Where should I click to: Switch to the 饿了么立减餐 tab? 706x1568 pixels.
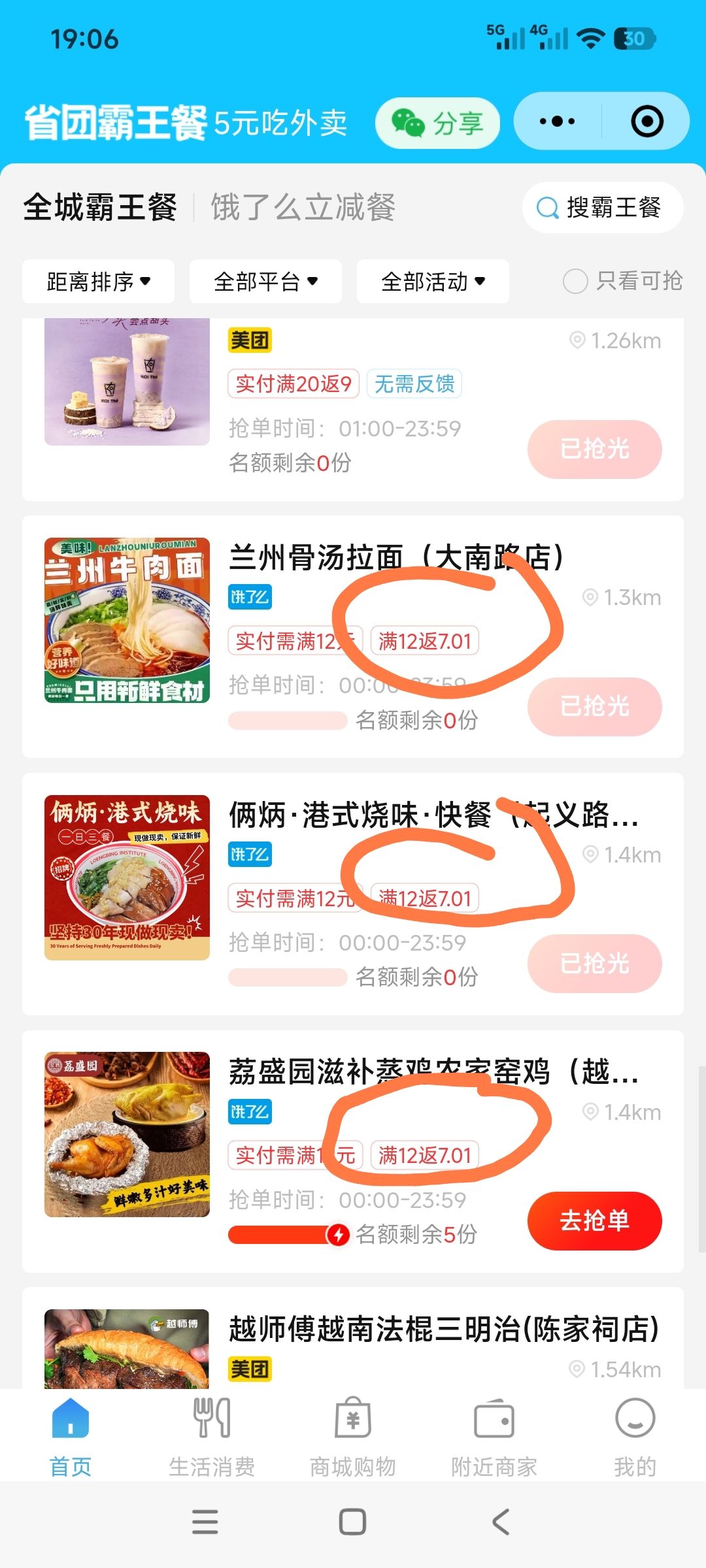[303, 208]
